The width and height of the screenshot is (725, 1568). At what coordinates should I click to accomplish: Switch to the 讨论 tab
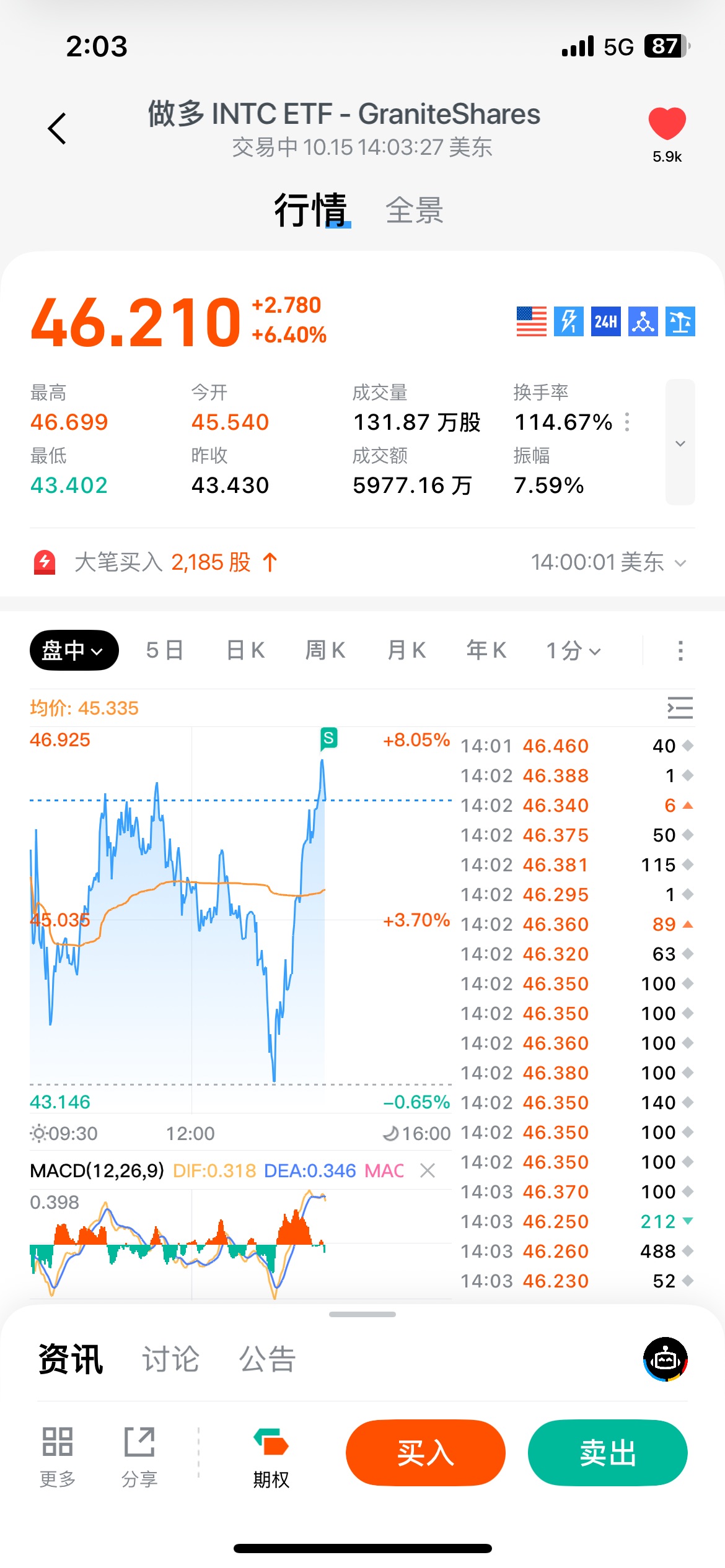pyautogui.click(x=170, y=1359)
